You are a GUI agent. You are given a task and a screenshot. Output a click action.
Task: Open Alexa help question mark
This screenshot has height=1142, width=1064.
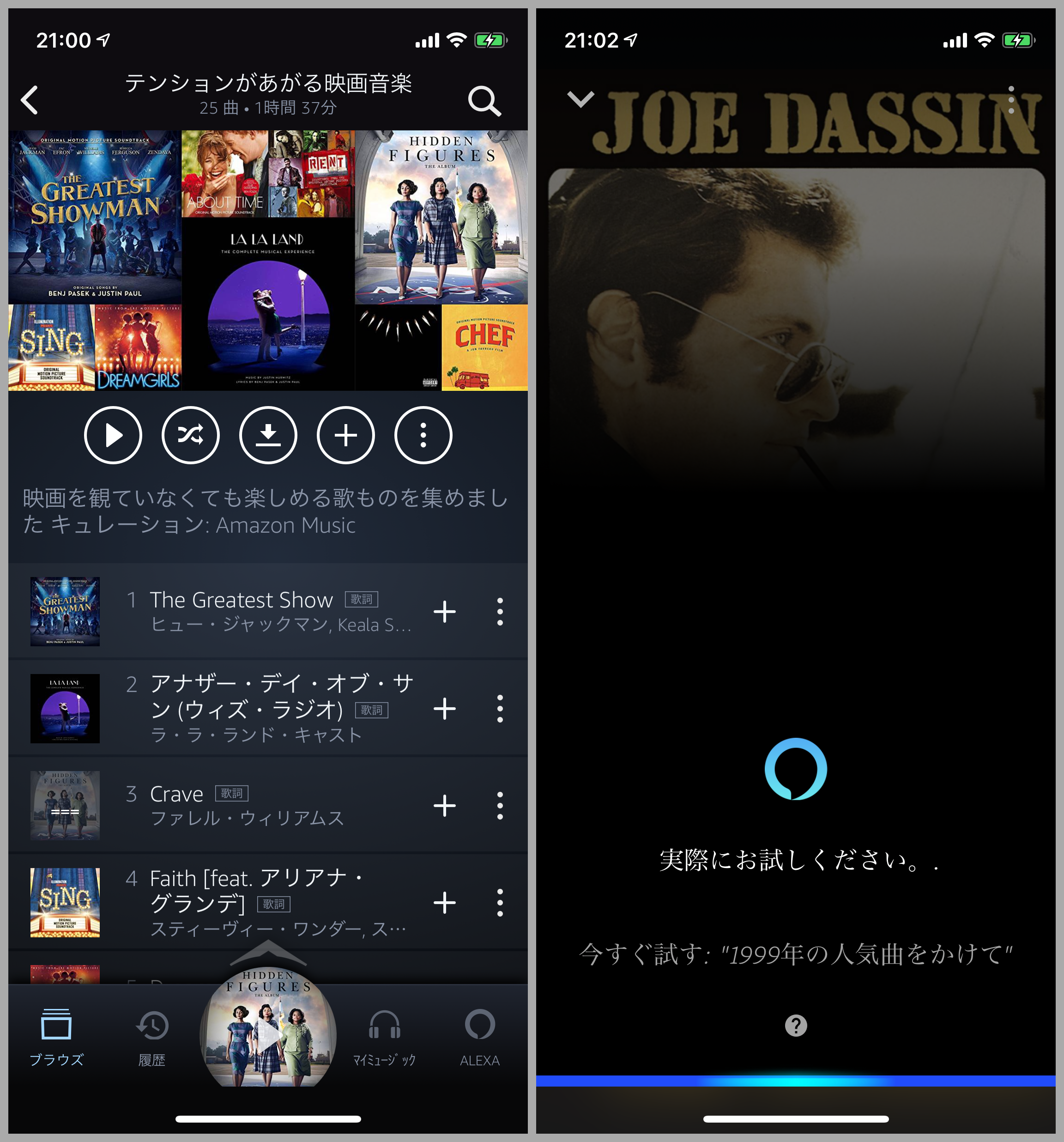point(796,1026)
